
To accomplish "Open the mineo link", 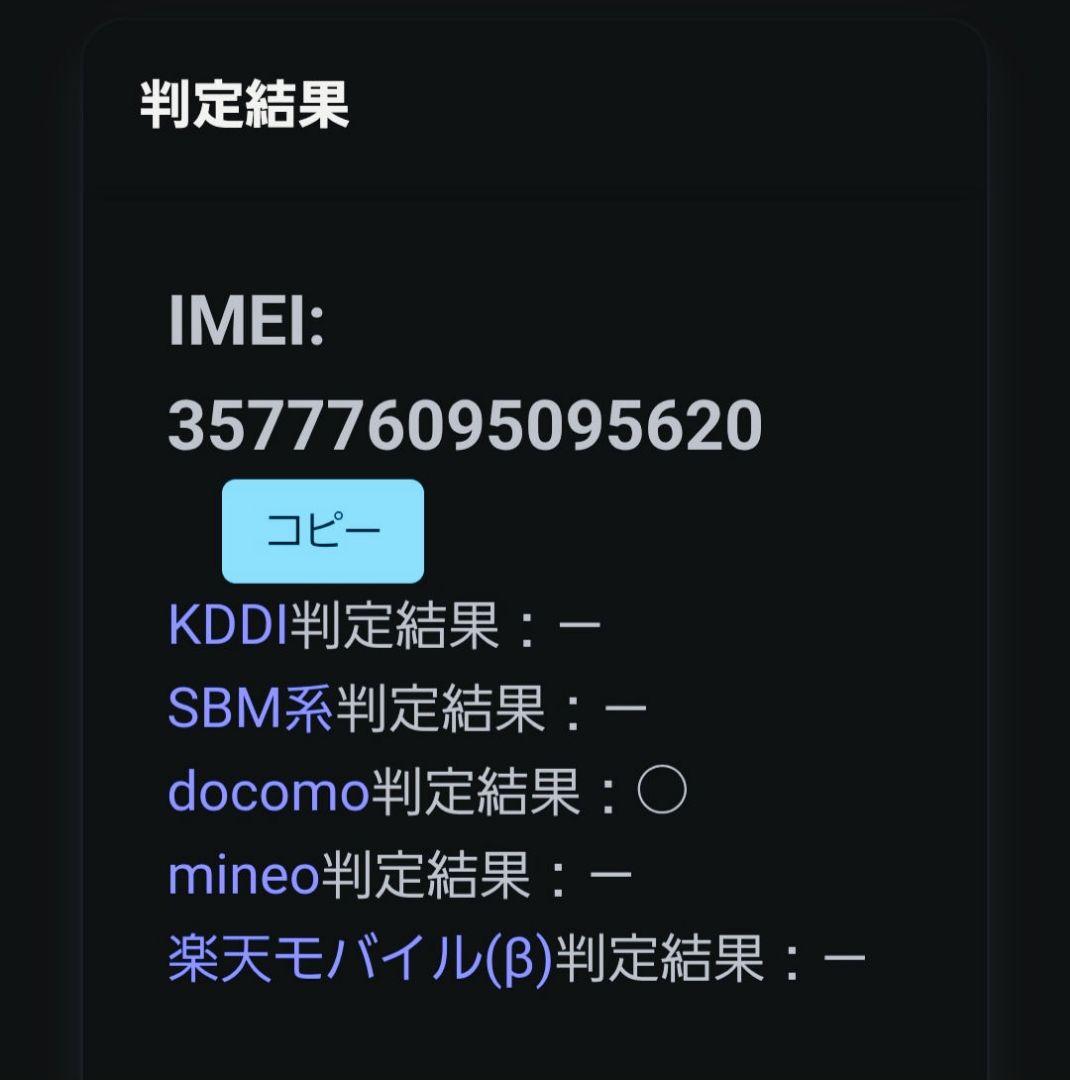I will tap(243, 876).
